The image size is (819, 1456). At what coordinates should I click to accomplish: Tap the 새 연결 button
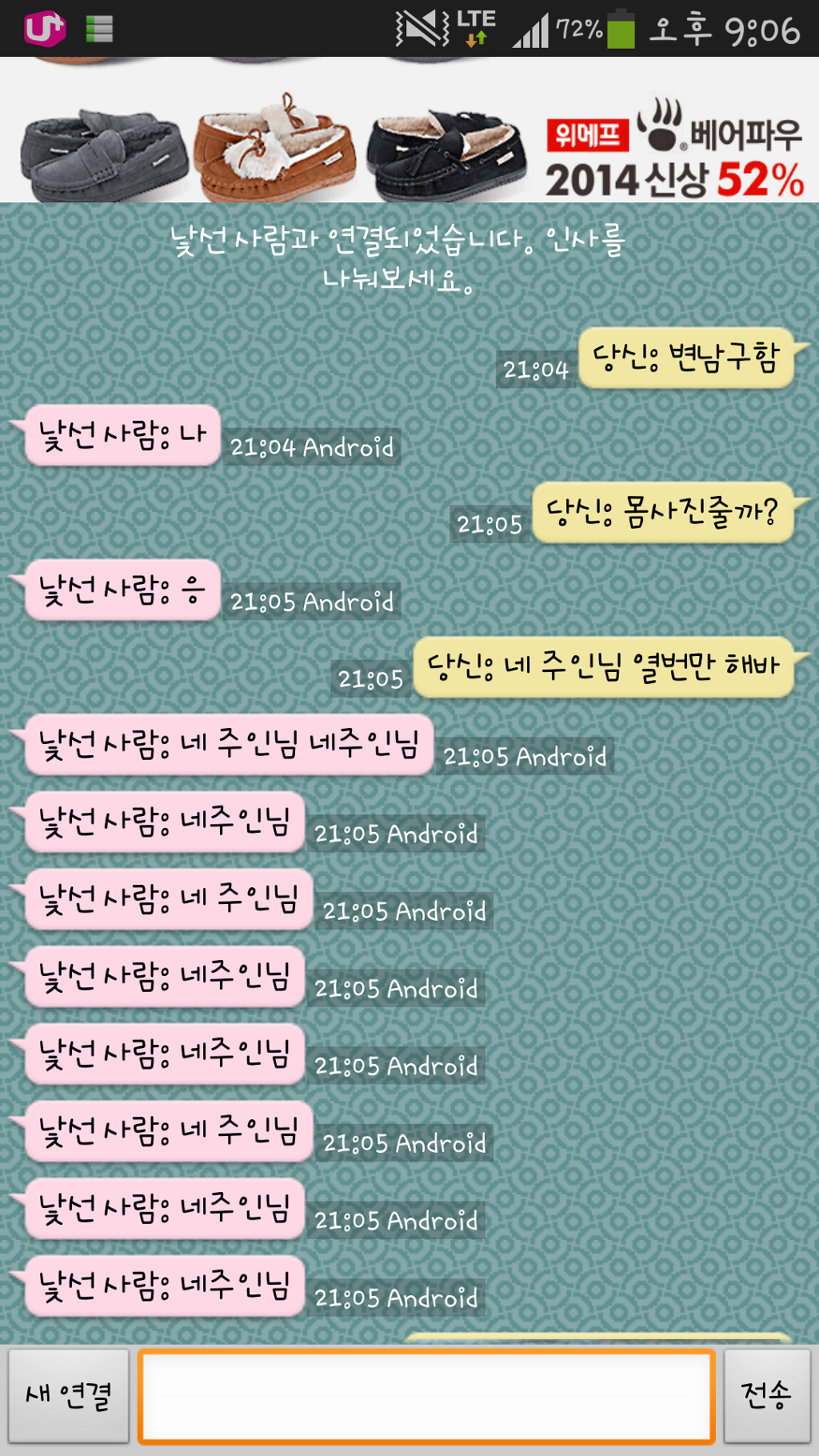coord(69,1396)
